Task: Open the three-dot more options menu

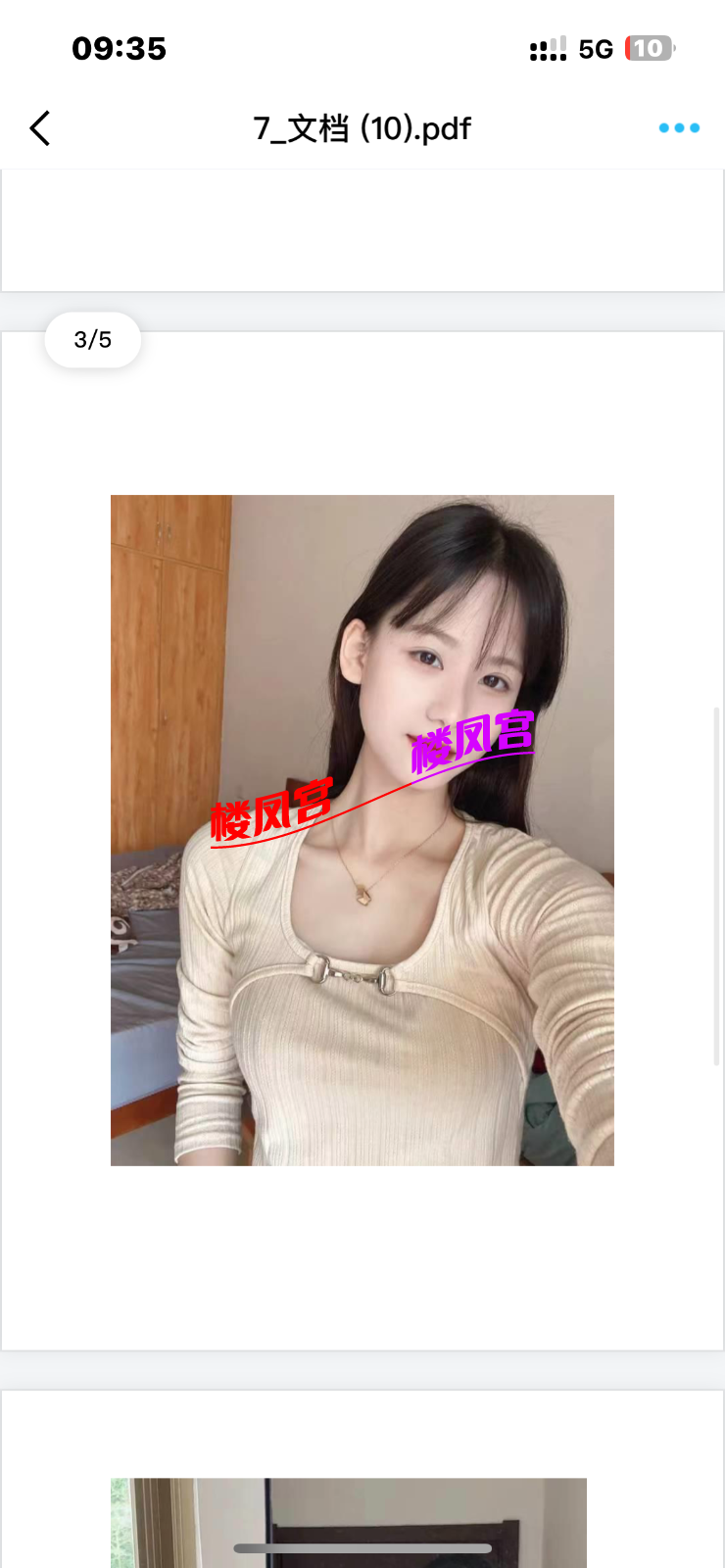Action: pyautogui.click(x=679, y=128)
